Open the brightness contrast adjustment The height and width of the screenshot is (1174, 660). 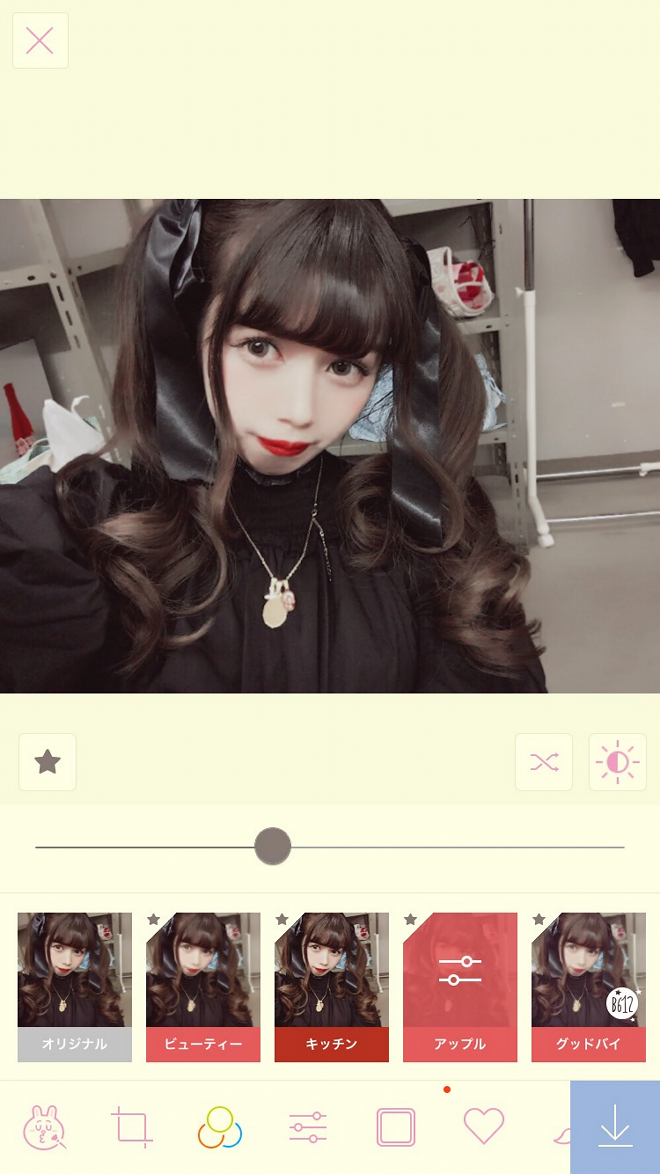pyautogui.click(x=617, y=762)
